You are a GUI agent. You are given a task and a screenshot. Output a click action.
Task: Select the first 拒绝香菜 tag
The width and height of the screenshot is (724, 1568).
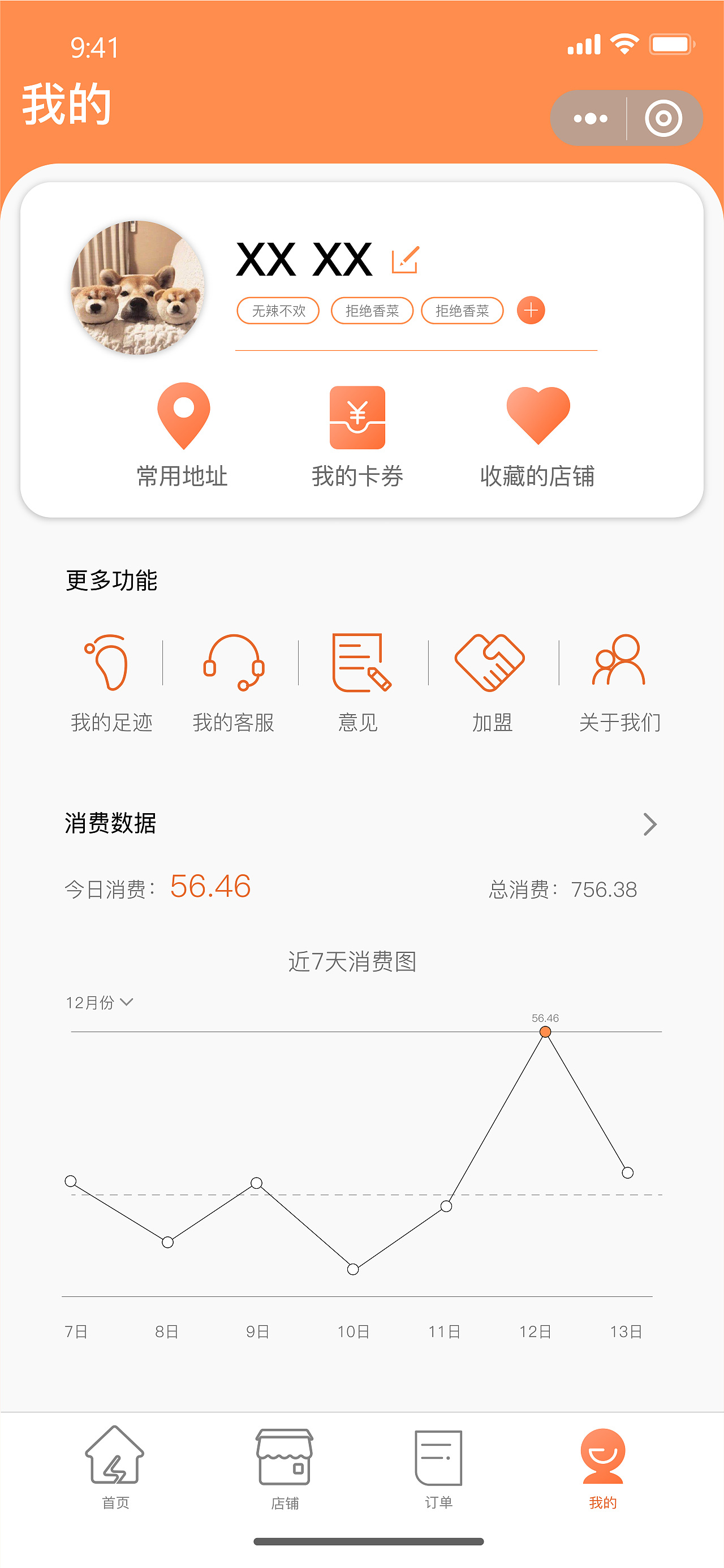372,311
